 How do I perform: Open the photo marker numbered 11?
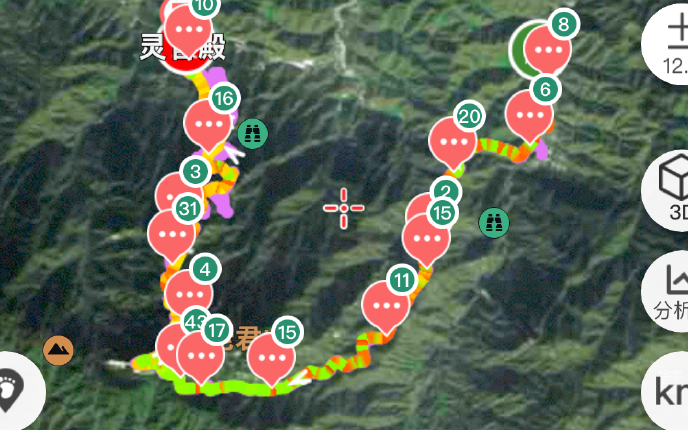click(x=386, y=304)
